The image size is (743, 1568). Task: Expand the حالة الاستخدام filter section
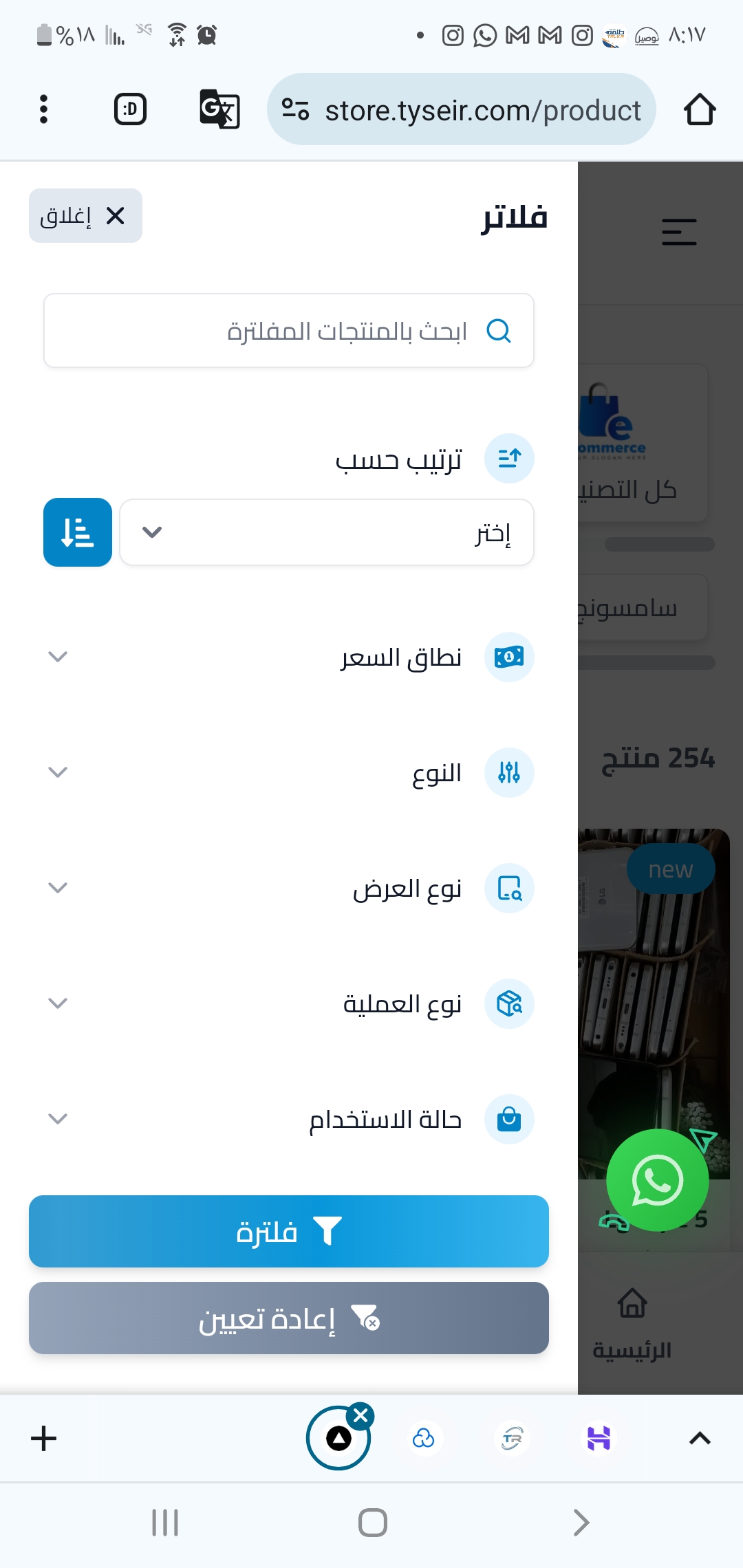coord(289,1119)
